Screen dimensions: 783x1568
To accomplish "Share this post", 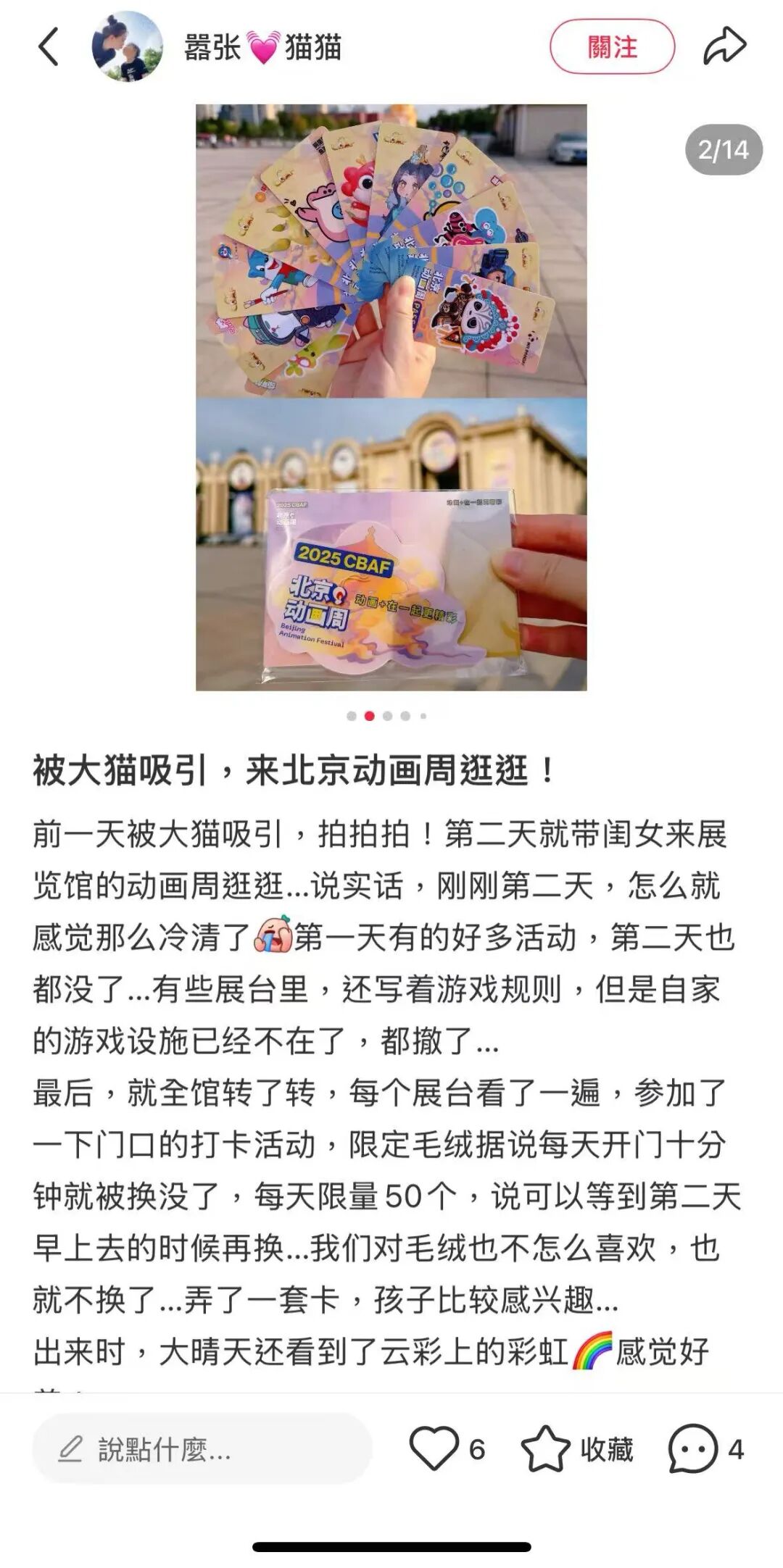I will click(724, 47).
